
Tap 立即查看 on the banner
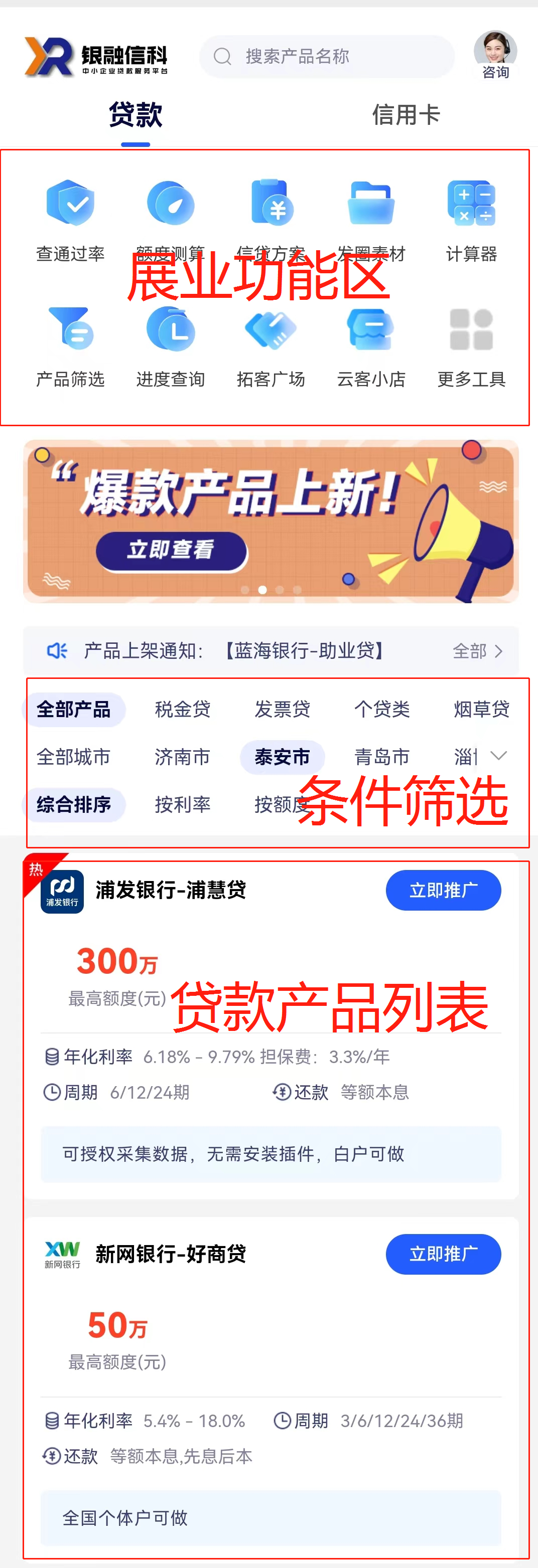click(171, 550)
